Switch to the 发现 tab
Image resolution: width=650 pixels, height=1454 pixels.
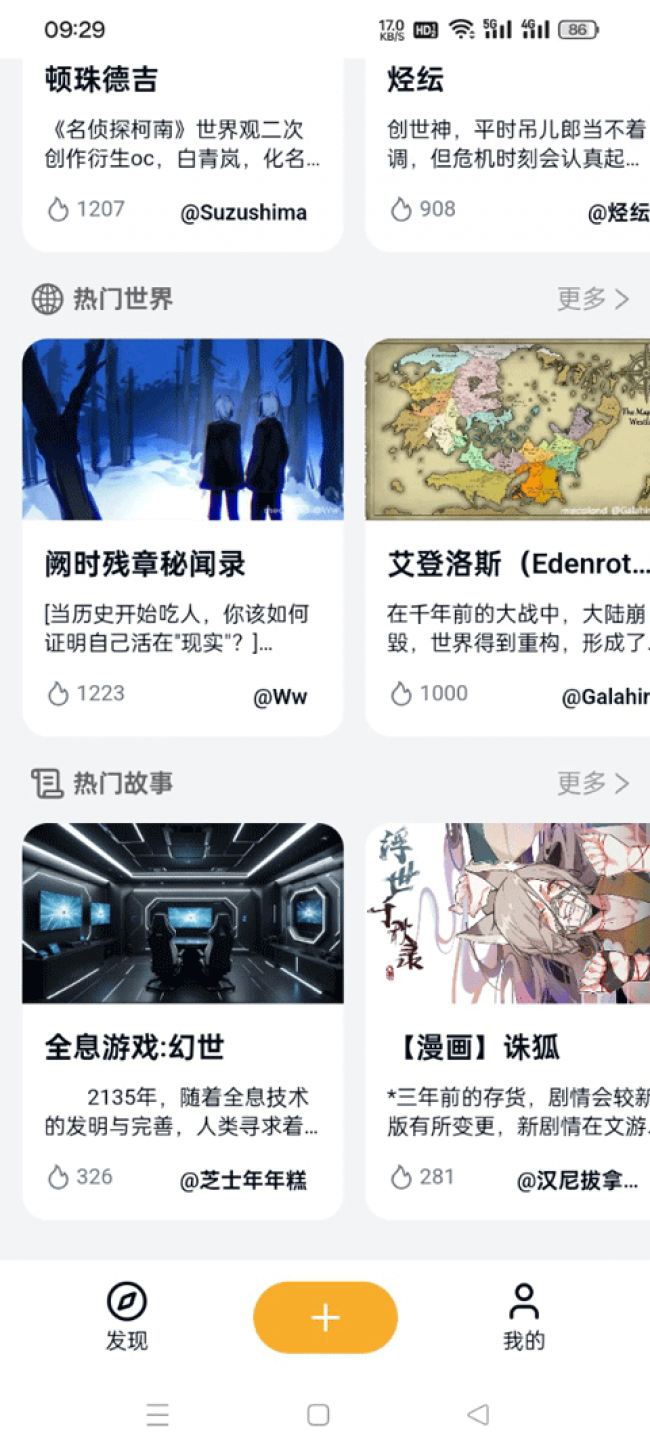[x=127, y=1318]
